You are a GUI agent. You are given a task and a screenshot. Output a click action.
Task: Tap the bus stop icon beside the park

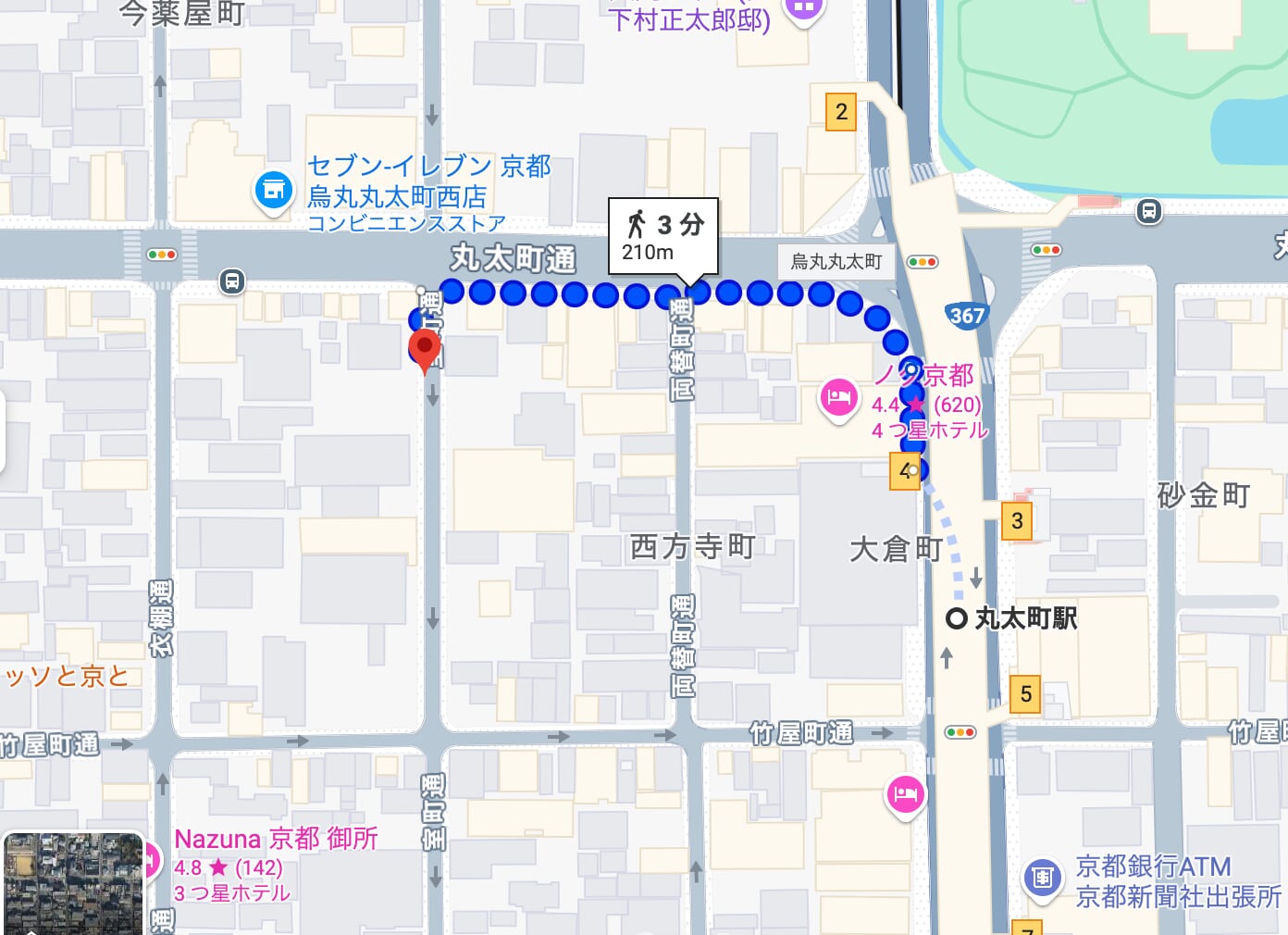(1148, 211)
